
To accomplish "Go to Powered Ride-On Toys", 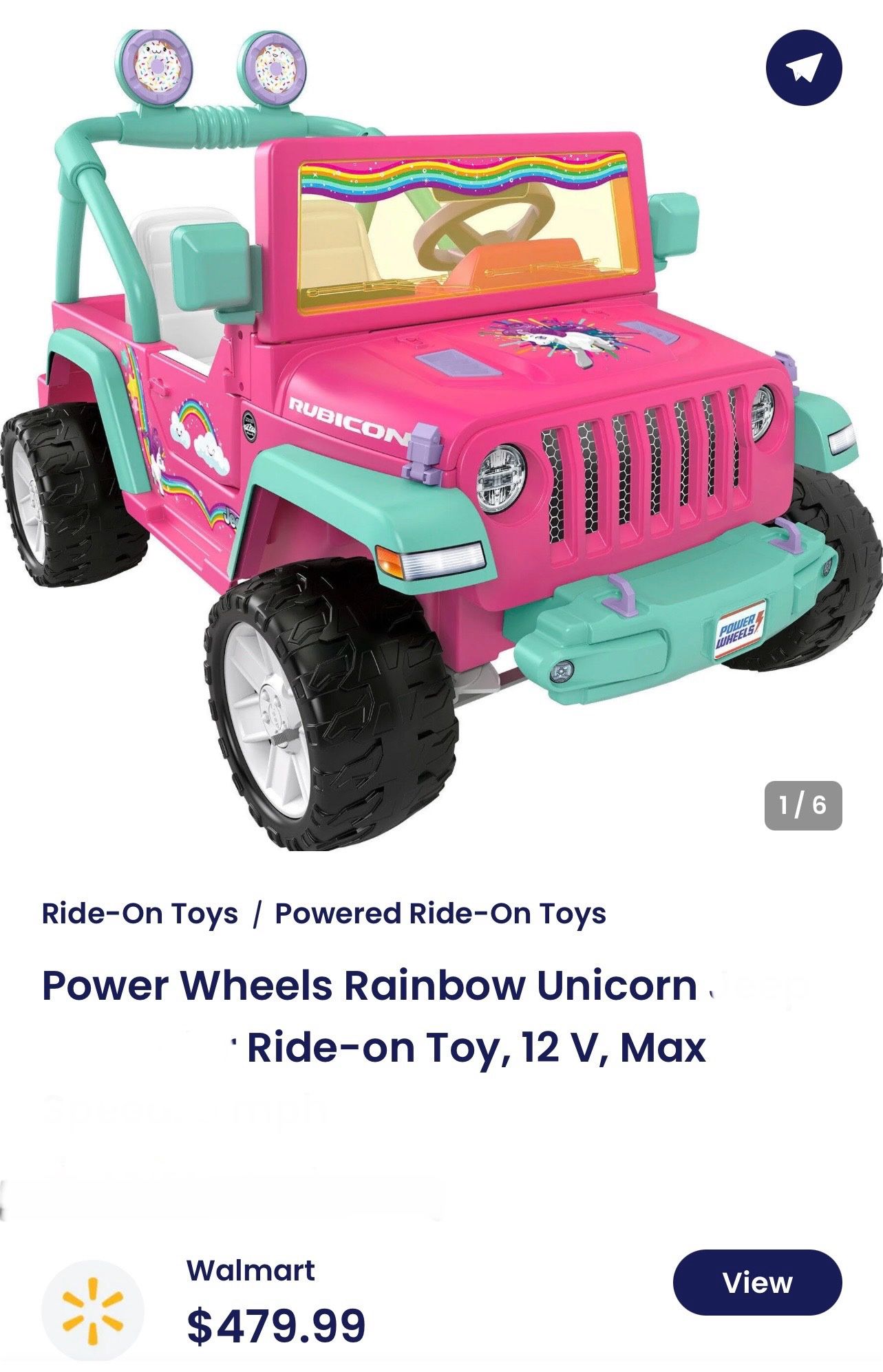I will pos(443,914).
